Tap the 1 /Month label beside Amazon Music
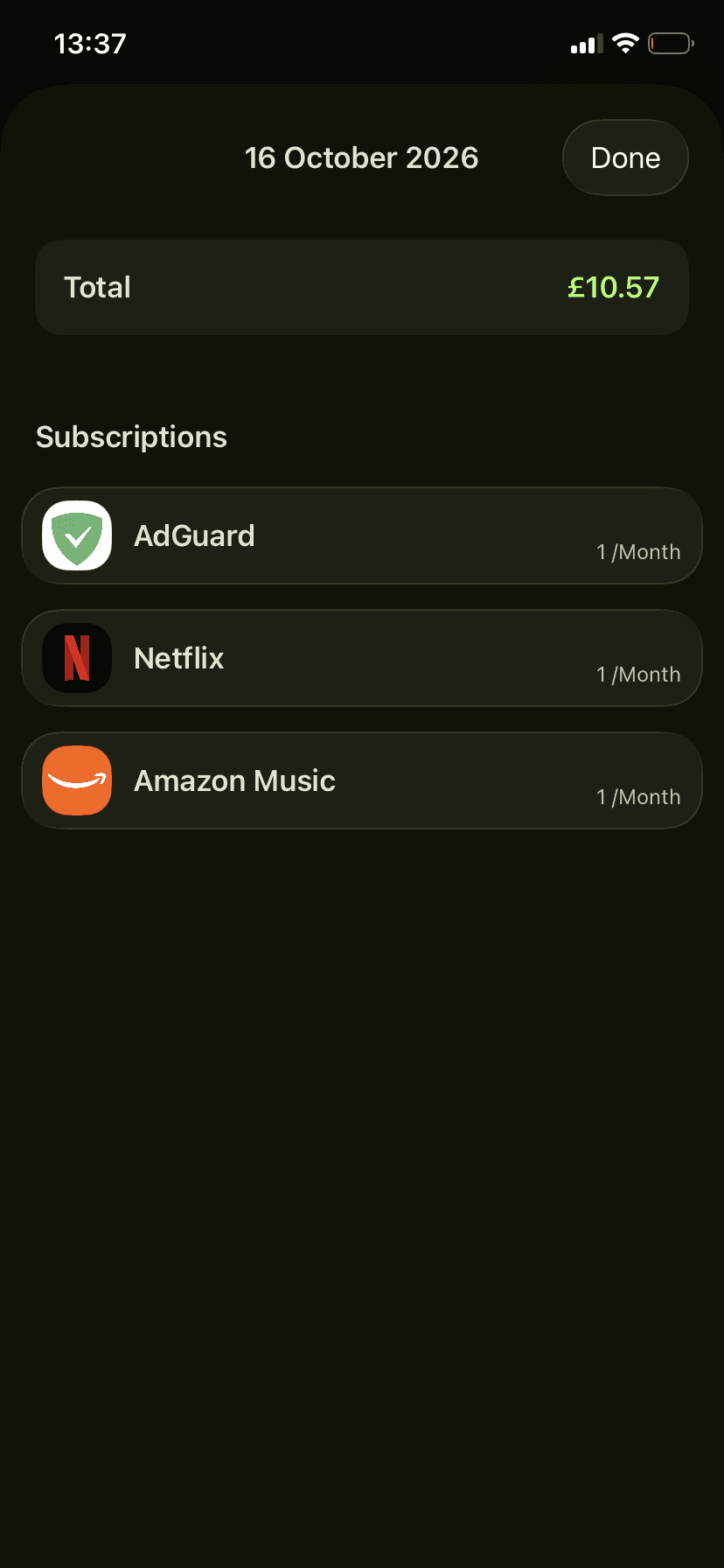The width and height of the screenshot is (724, 1568). [638, 797]
